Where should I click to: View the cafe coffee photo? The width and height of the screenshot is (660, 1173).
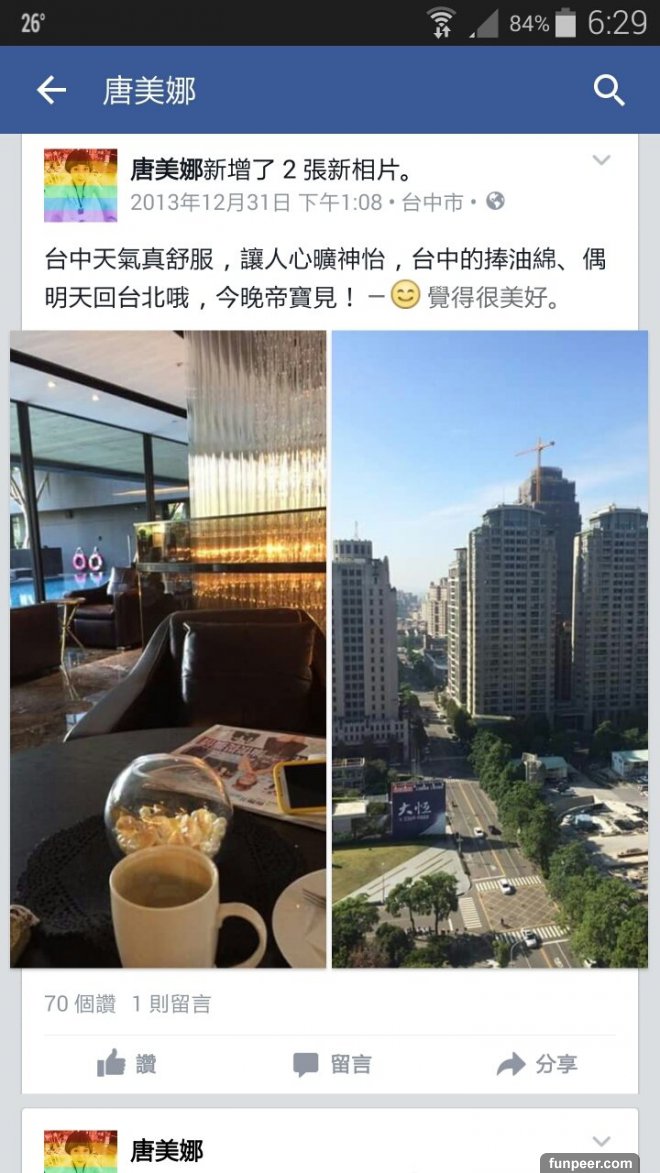[x=168, y=649]
